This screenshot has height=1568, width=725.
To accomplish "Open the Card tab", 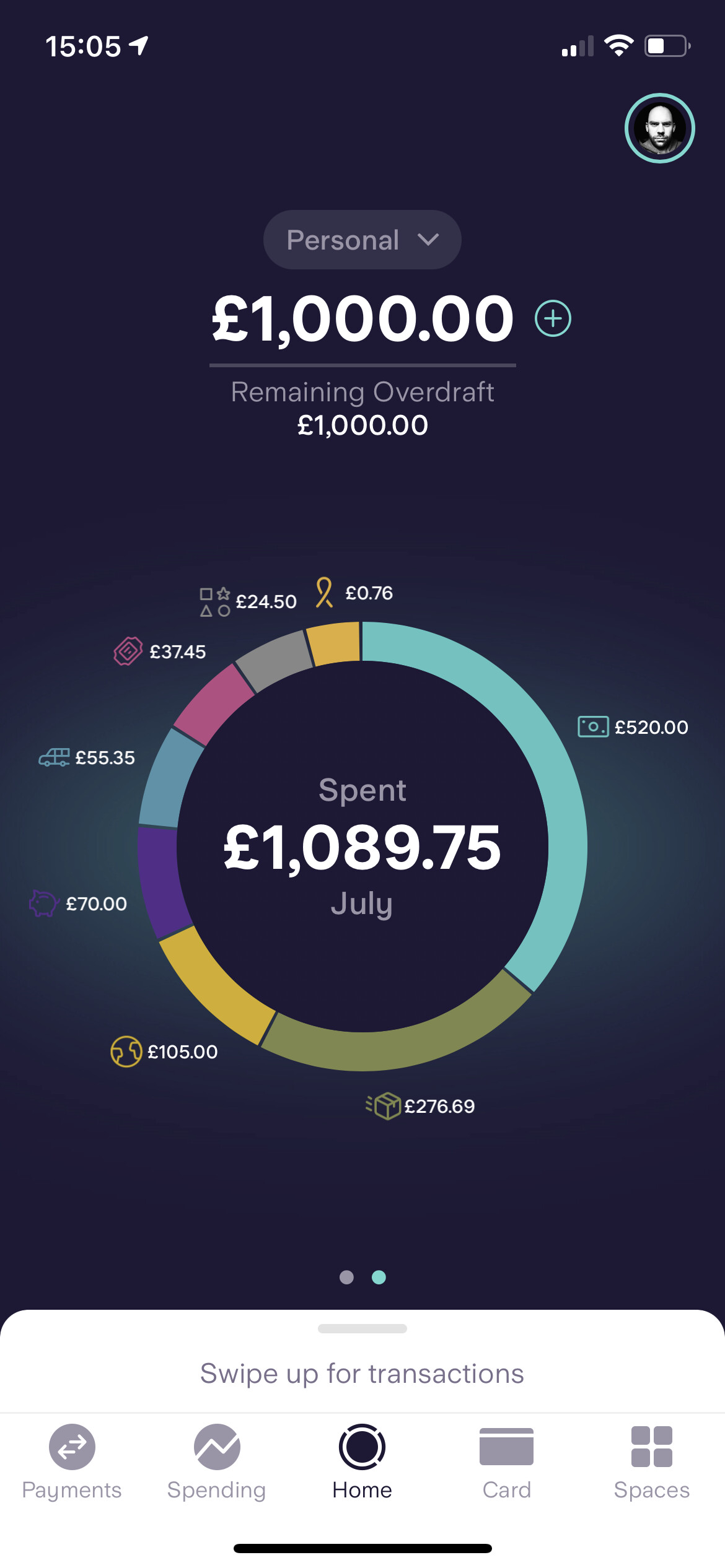I will 507,1463.
